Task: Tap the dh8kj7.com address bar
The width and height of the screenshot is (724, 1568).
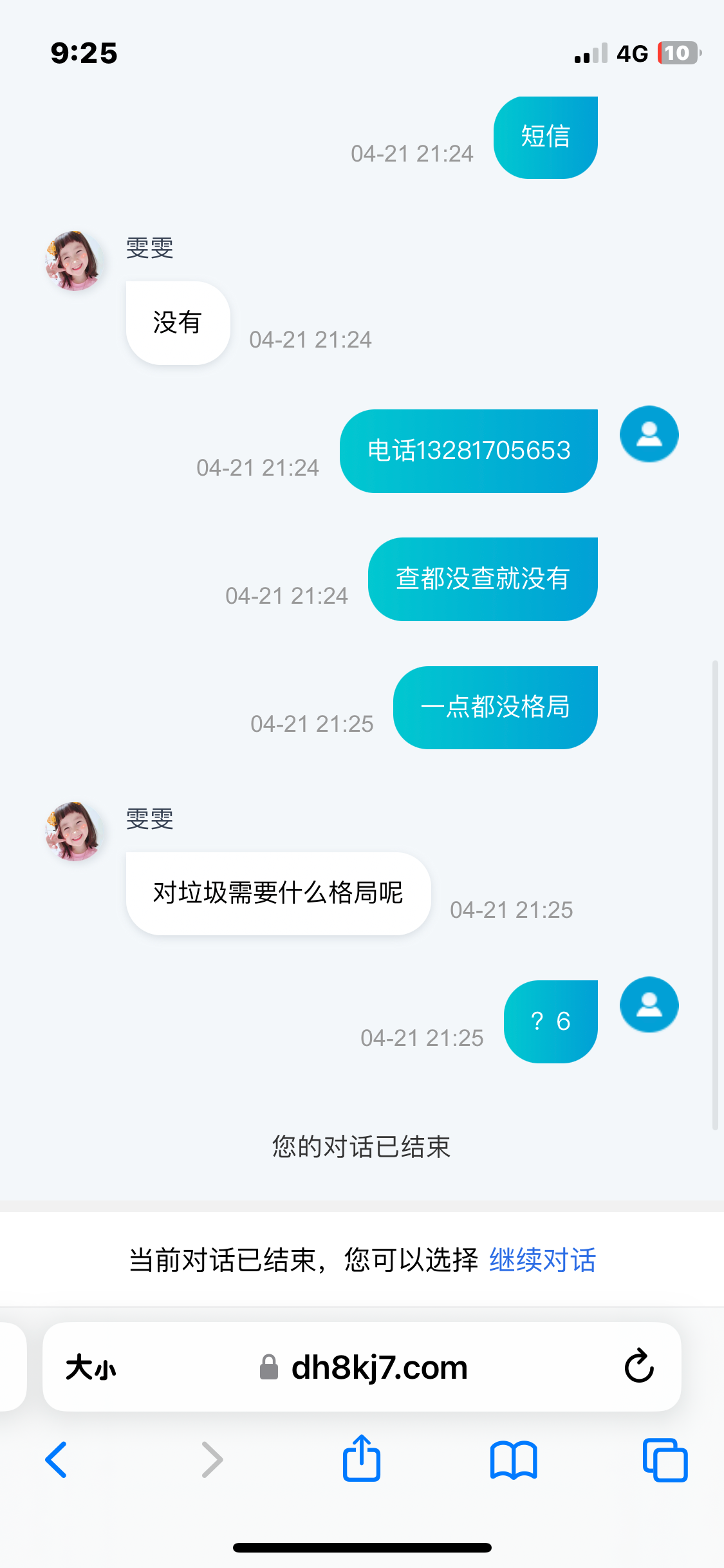Action: pyautogui.click(x=378, y=1367)
